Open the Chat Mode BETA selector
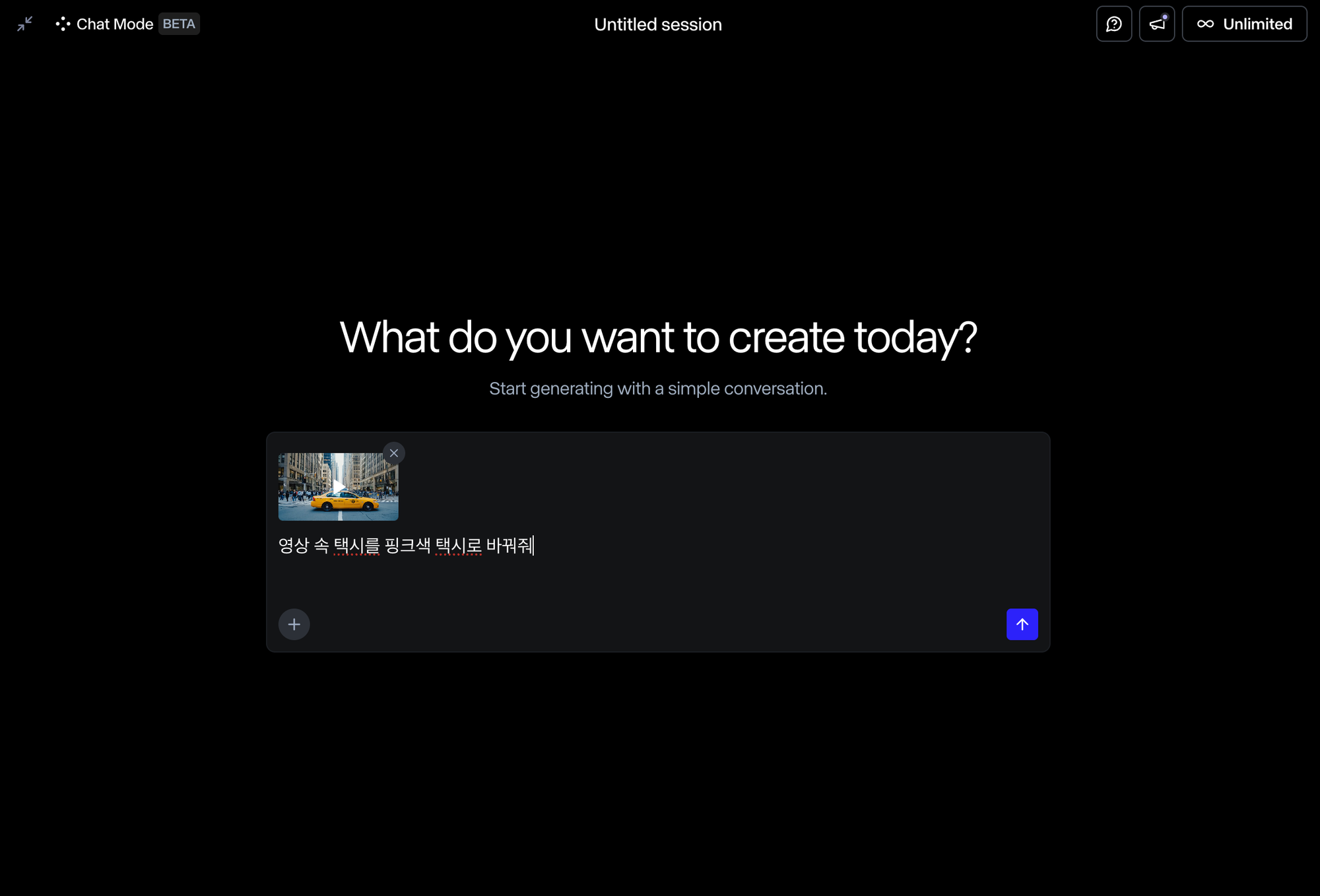 [127, 24]
